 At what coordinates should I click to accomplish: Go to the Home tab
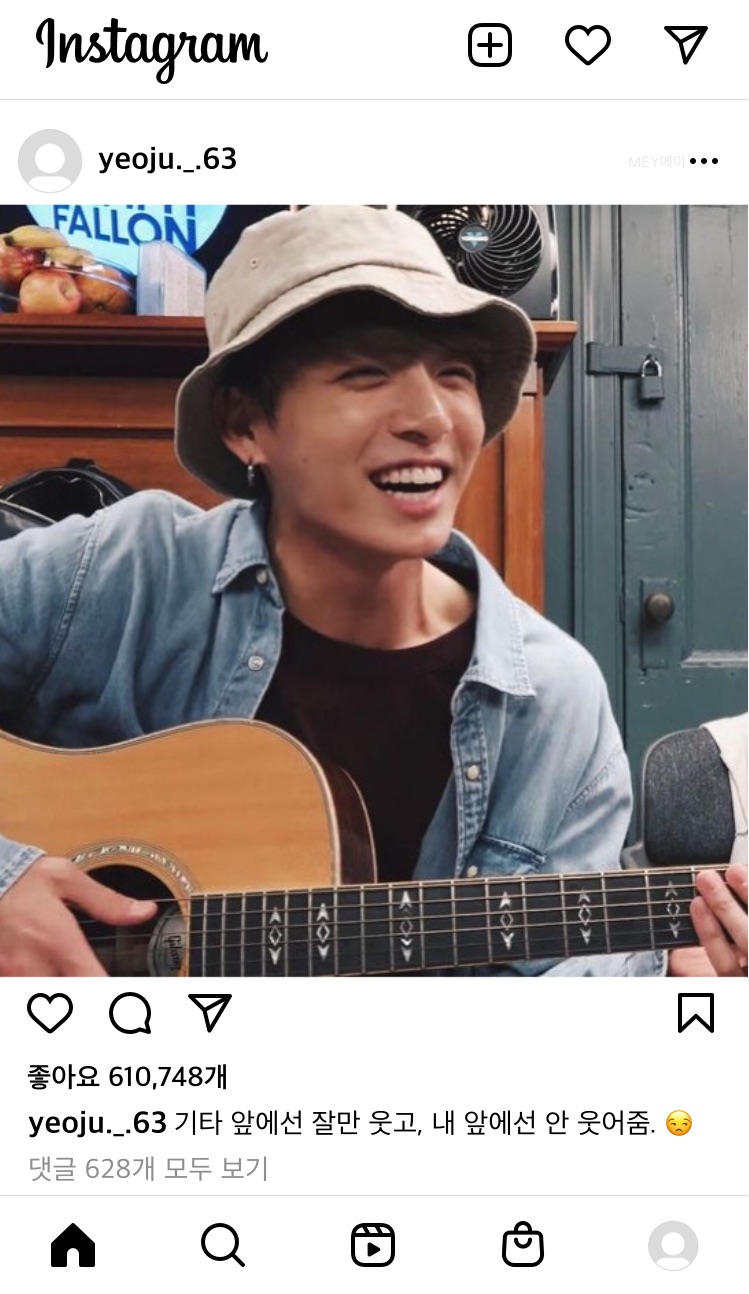[x=73, y=1246]
